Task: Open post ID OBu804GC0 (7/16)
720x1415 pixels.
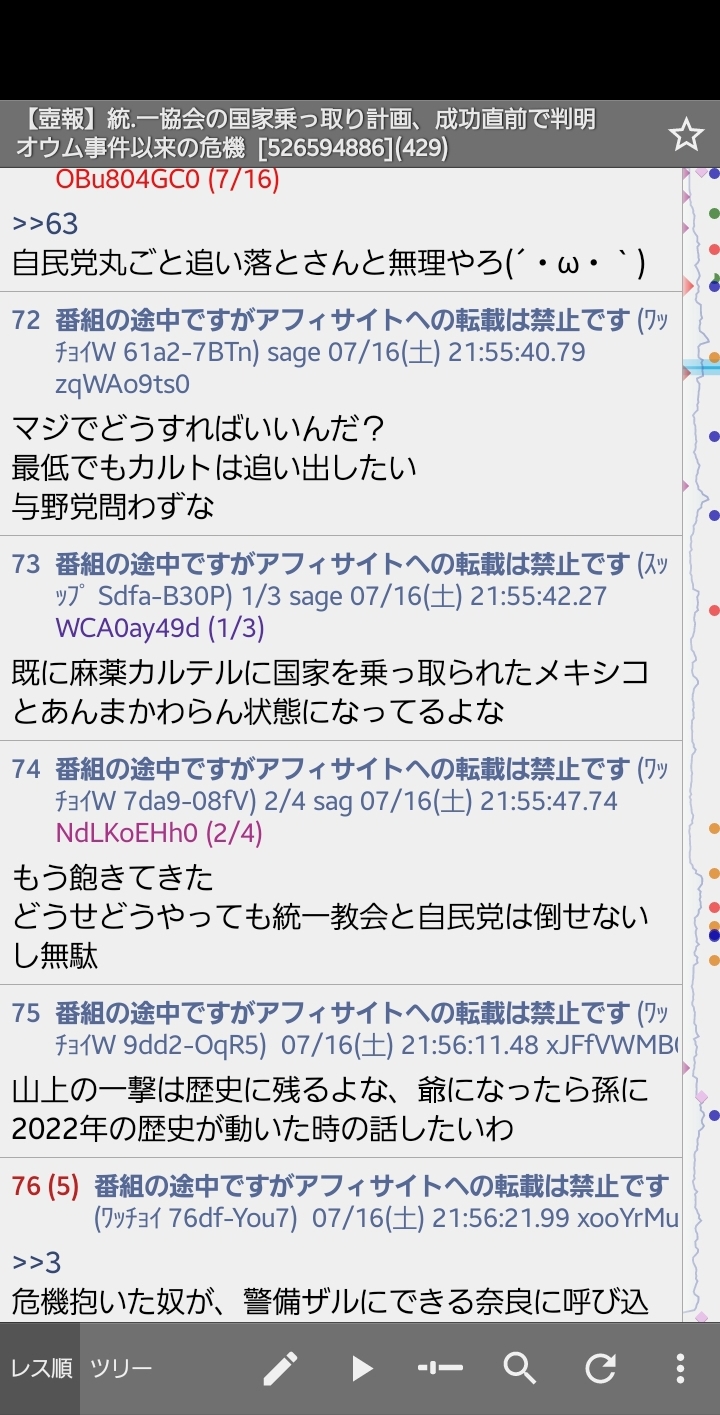Action: click(167, 180)
